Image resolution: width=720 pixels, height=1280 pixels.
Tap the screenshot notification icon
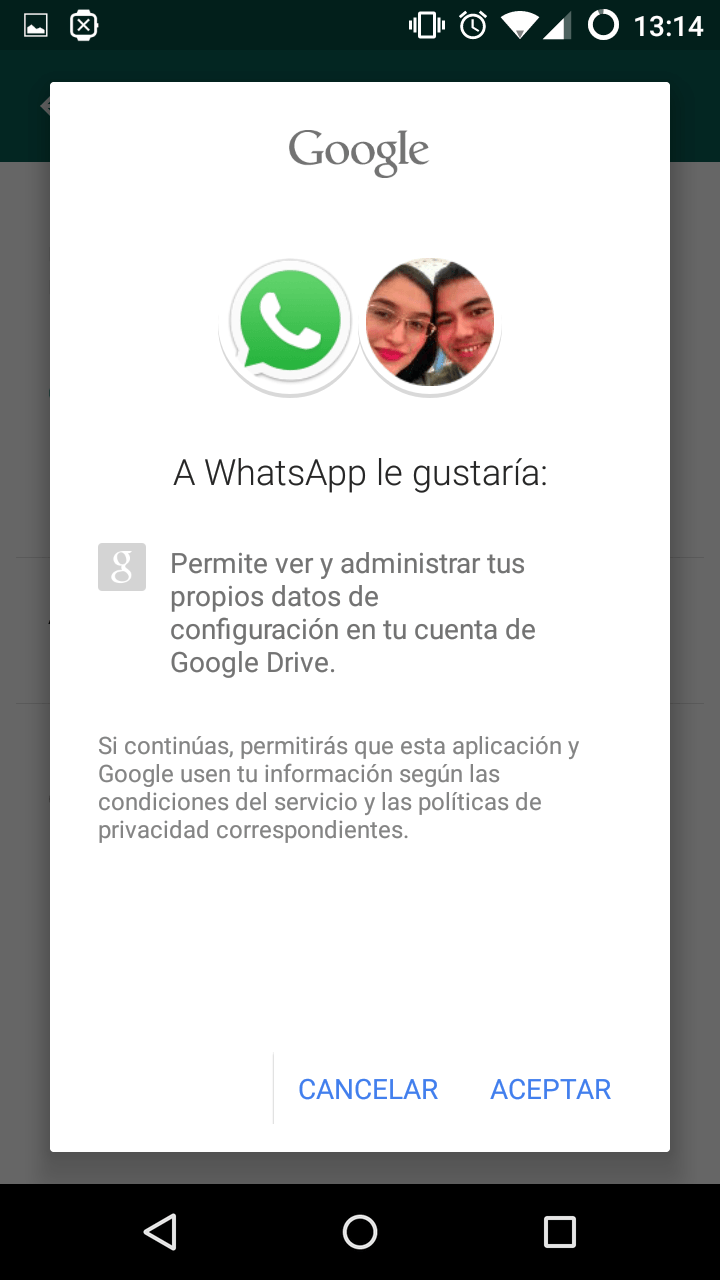click(34, 24)
